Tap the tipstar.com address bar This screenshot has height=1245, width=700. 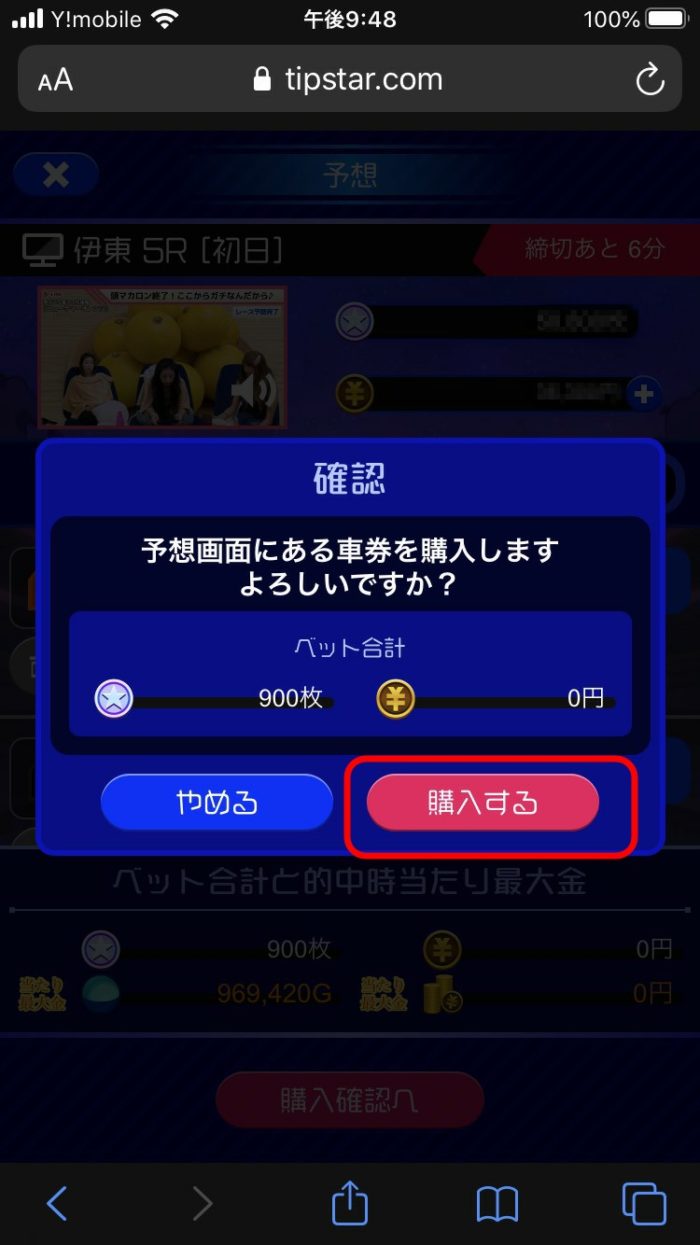click(350, 80)
